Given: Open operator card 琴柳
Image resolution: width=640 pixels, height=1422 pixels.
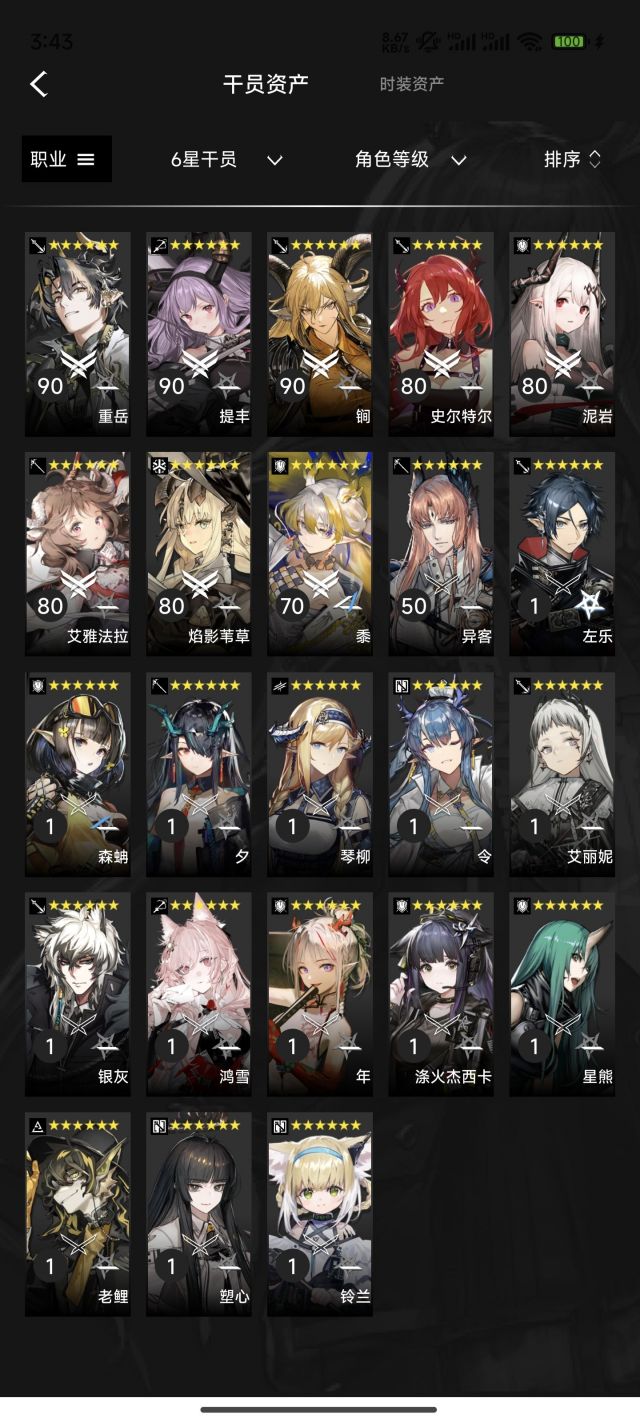Looking at the screenshot, I should (x=320, y=774).
